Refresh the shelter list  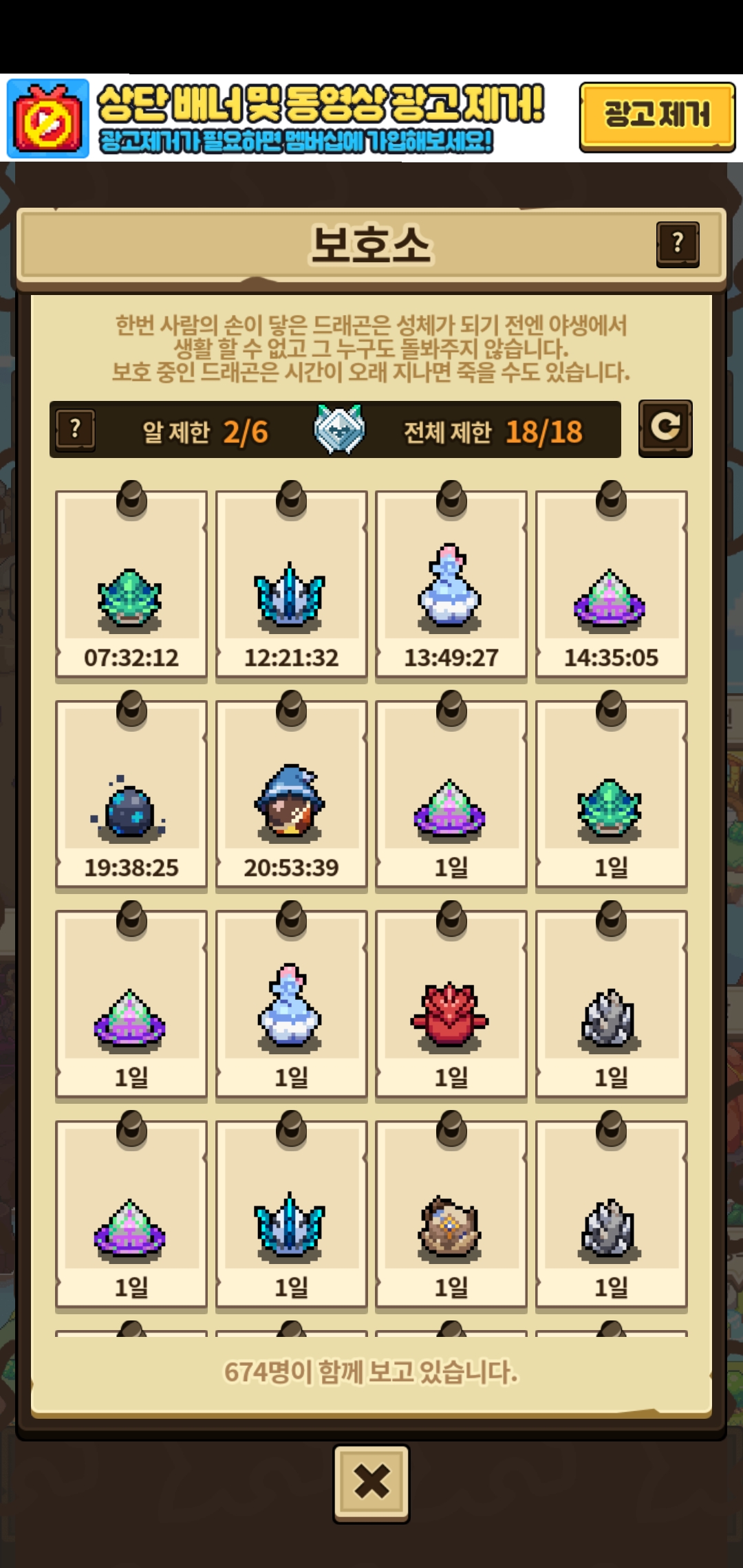tap(665, 428)
